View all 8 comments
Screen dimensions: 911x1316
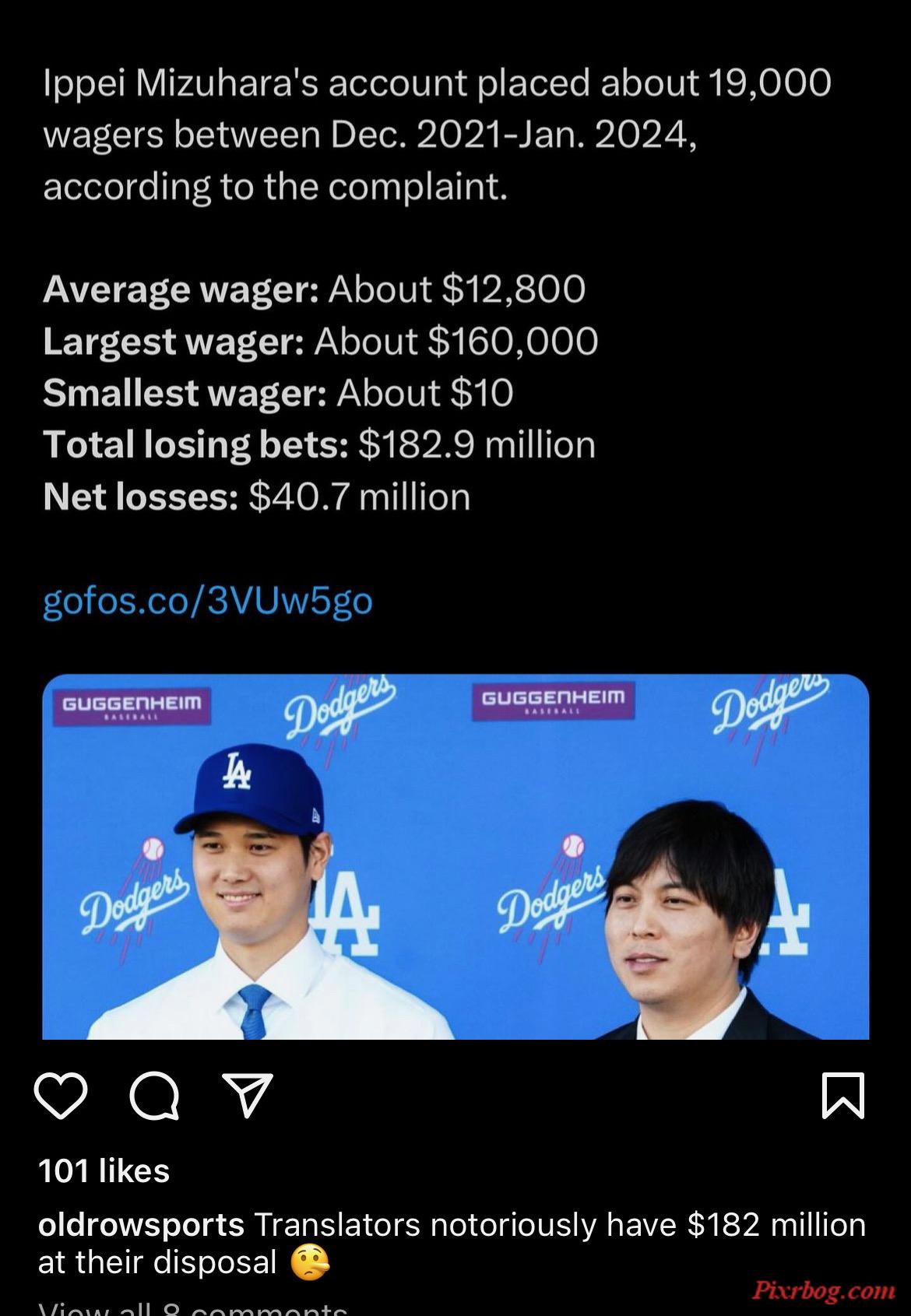(x=192, y=1307)
